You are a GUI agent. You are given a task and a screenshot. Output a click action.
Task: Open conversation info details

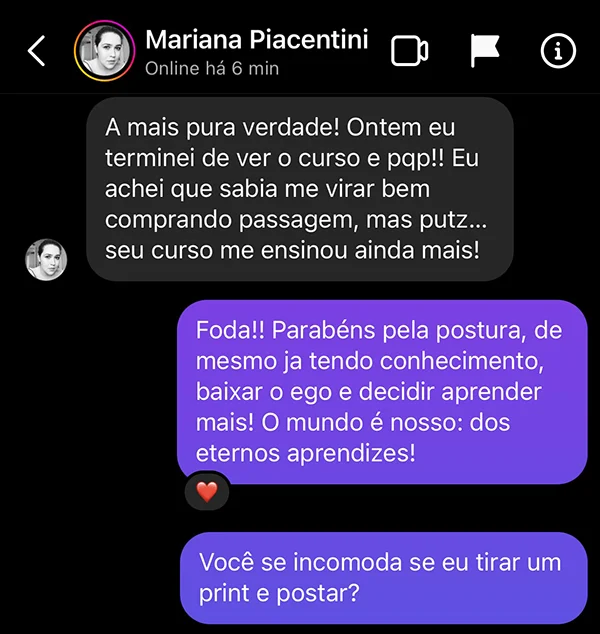coord(559,51)
